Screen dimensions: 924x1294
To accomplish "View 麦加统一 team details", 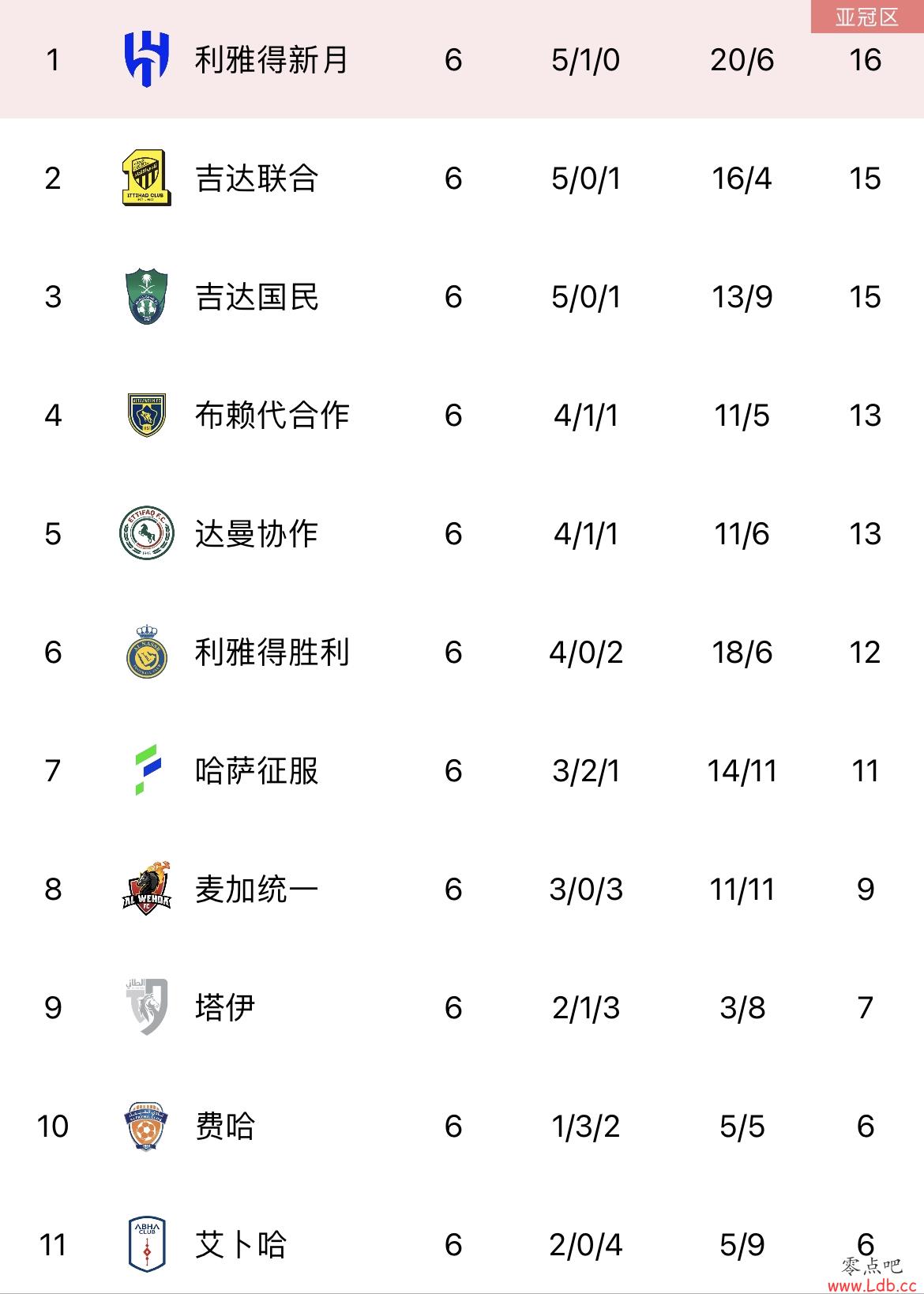I will [257, 890].
